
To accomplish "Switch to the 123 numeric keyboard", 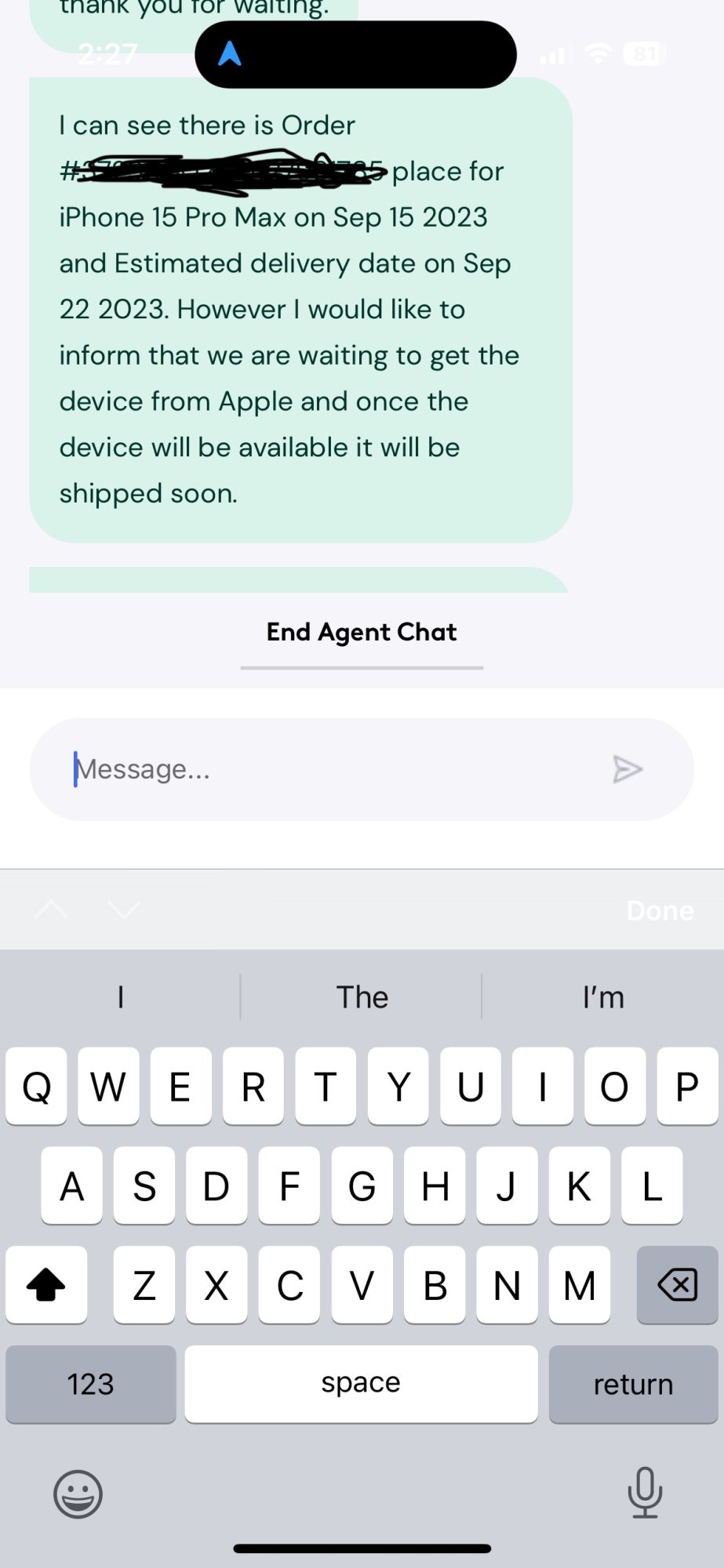I will coord(90,1384).
